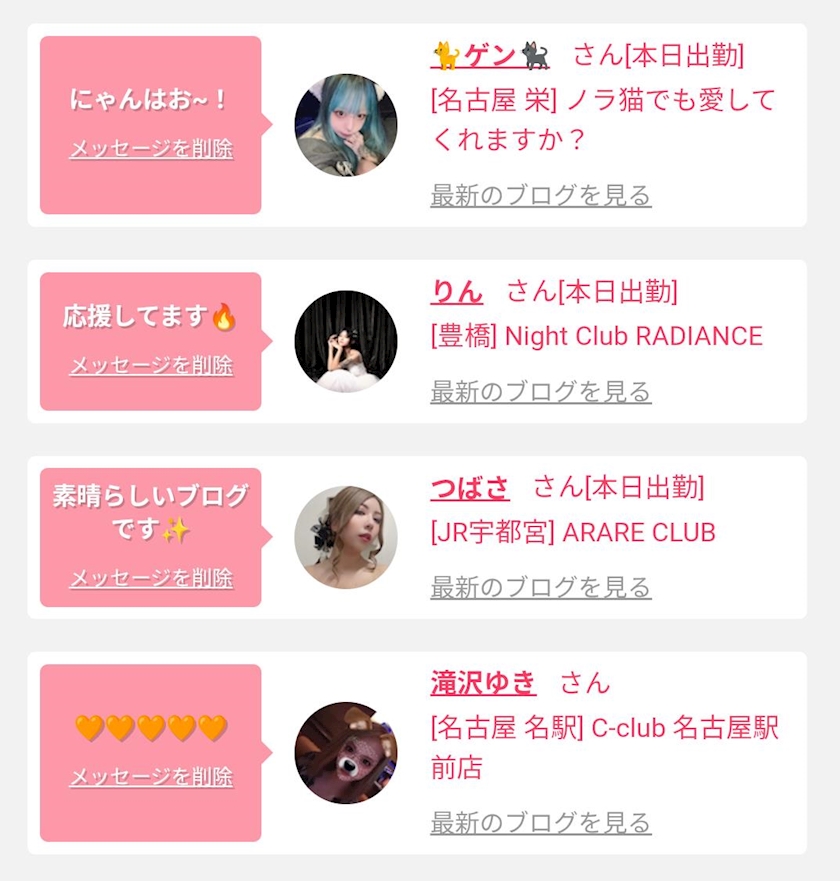Open つばさ's profile name link

(470, 488)
